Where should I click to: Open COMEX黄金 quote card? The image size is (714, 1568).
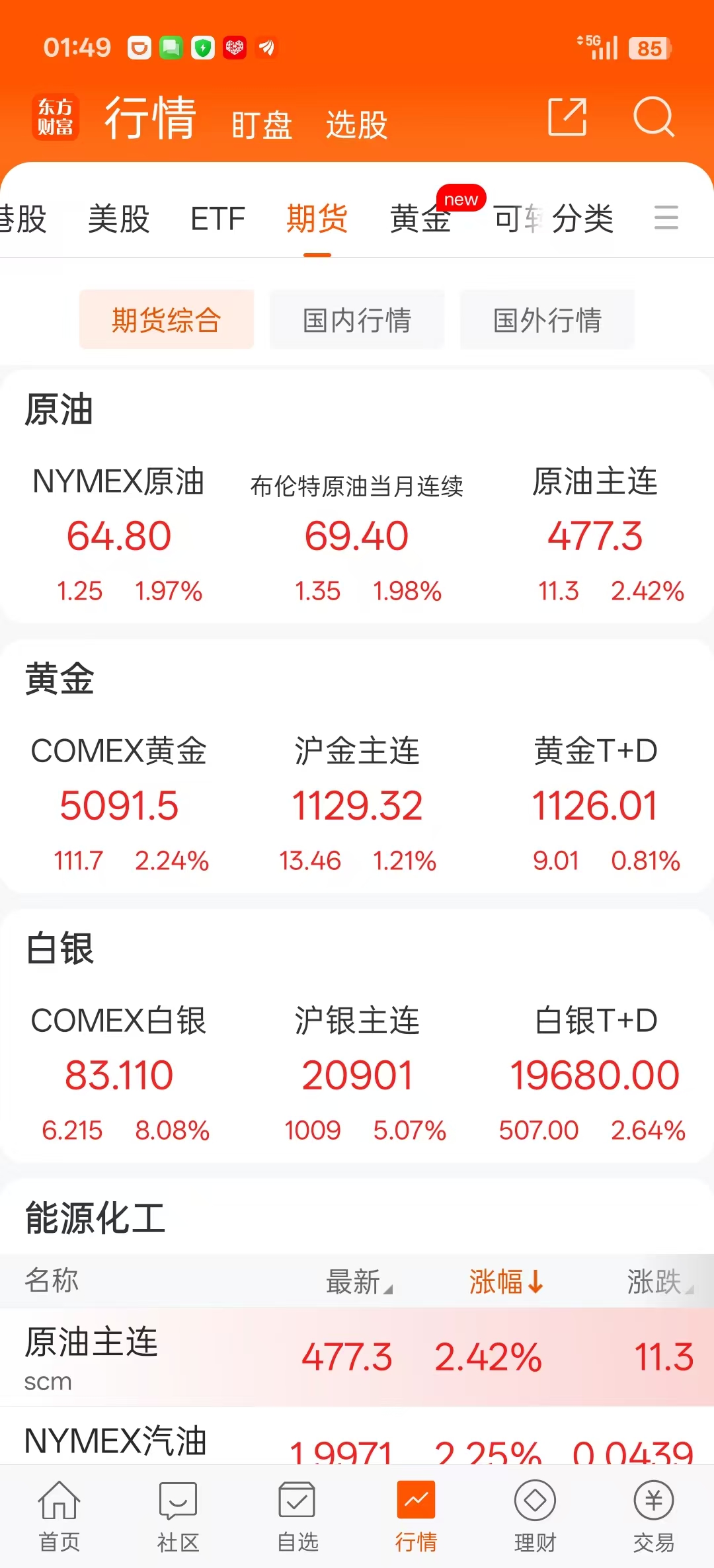click(119, 804)
